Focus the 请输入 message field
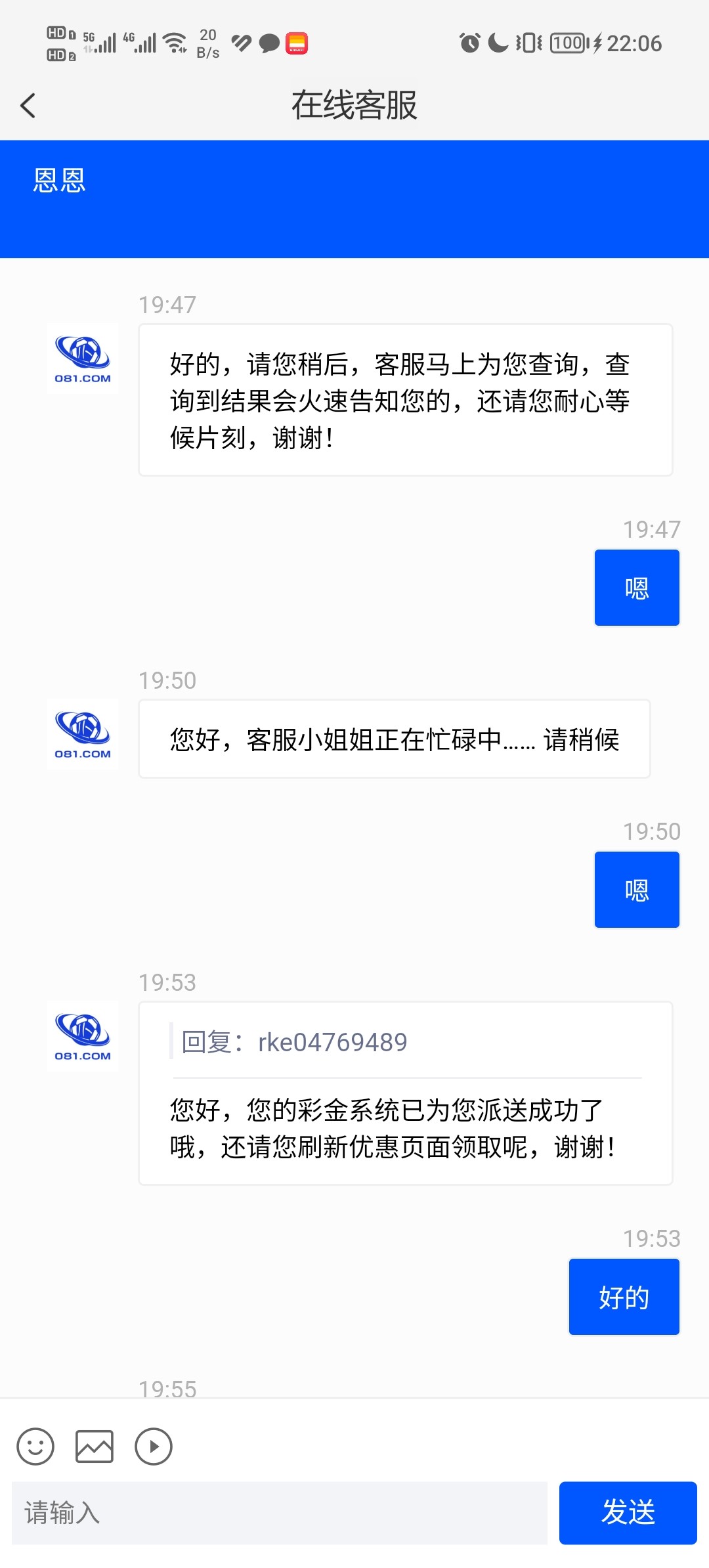Image resolution: width=709 pixels, height=1568 pixels. (279, 1513)
